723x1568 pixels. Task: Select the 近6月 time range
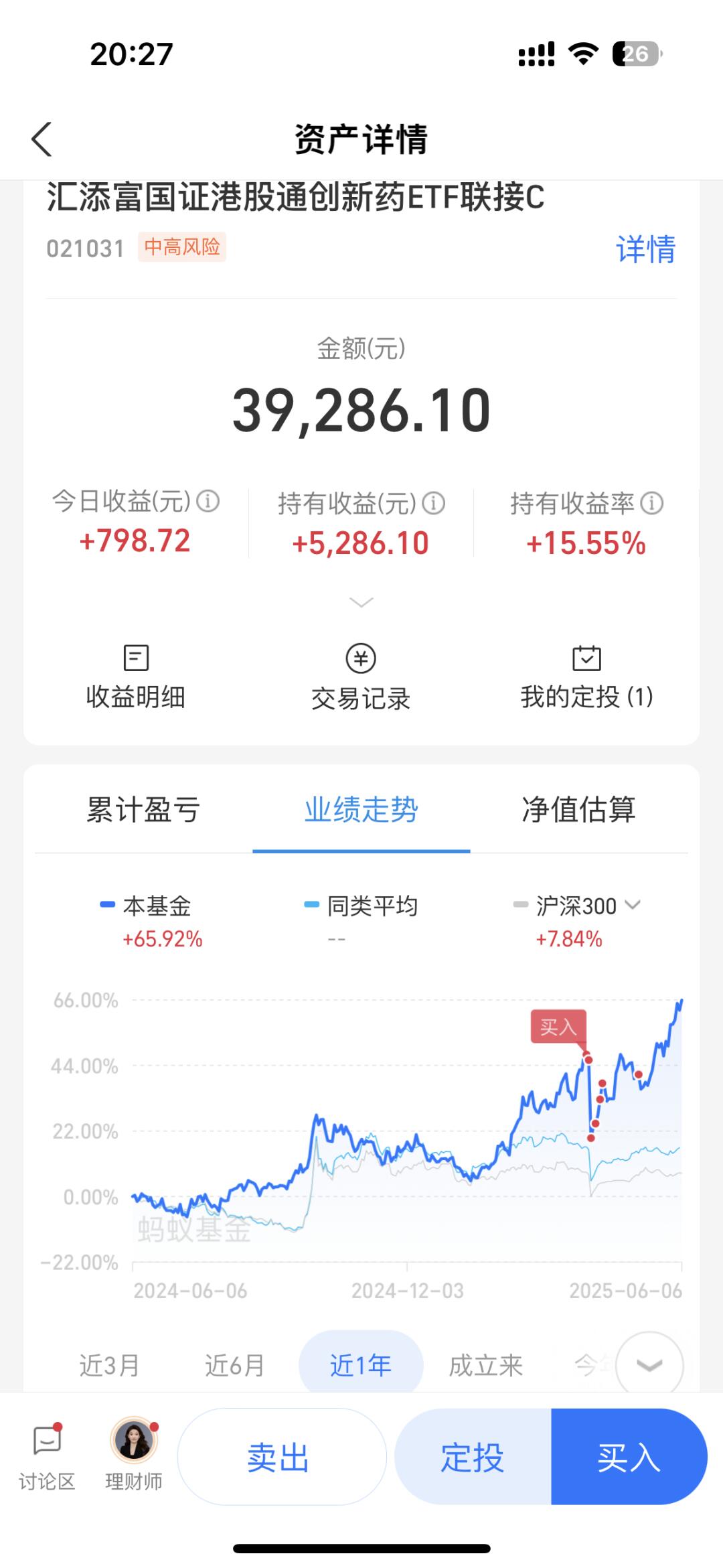coord(234,1364)
